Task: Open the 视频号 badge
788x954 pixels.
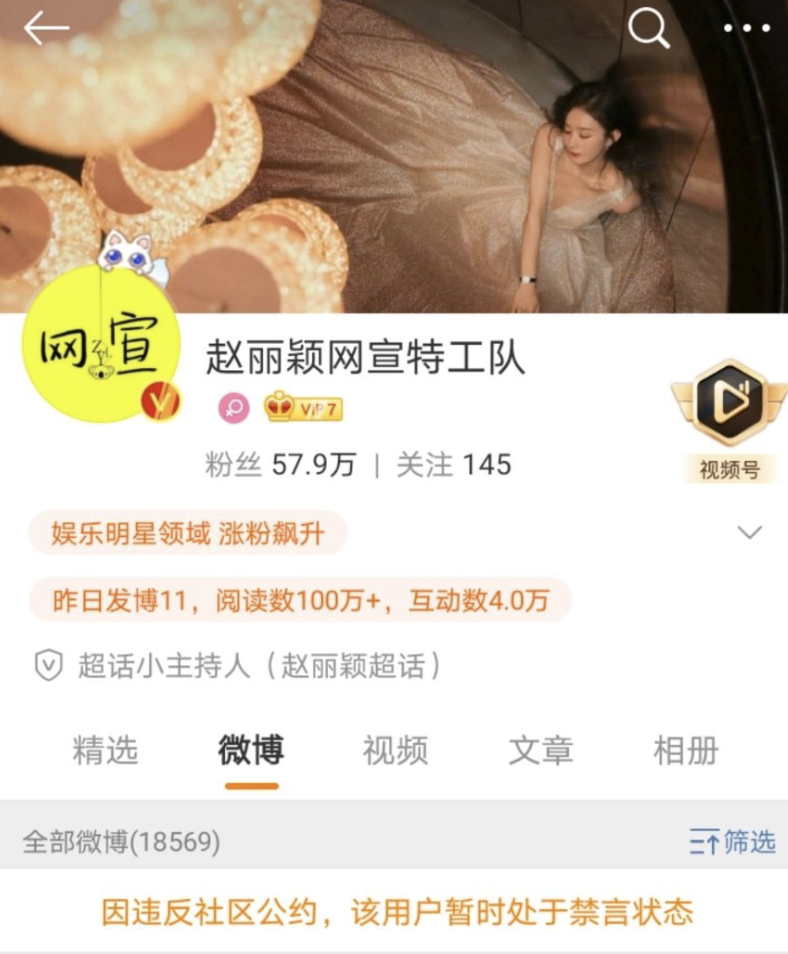Action: pyautogui.click(x=729, y=420)
